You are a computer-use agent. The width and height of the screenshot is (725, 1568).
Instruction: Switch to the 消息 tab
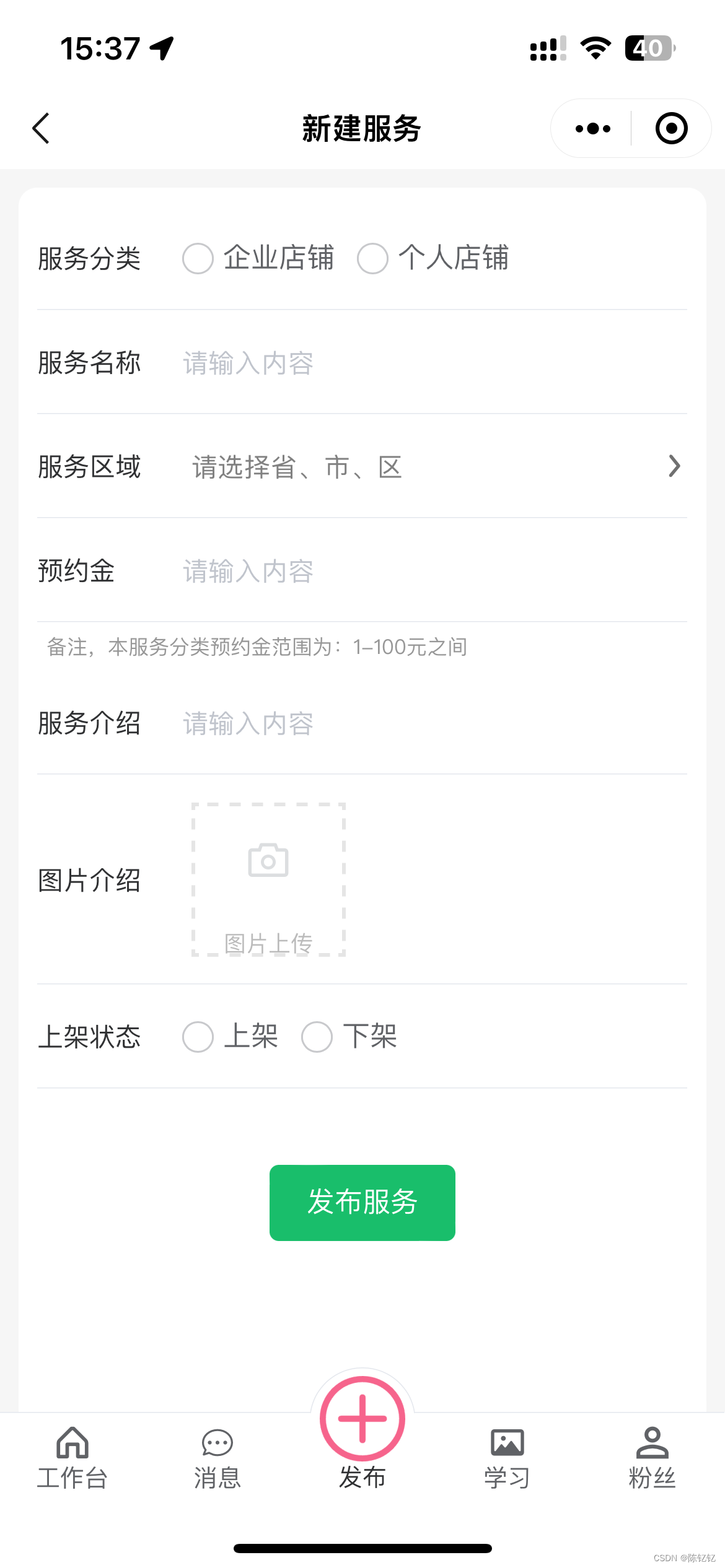click(217, 1458)
